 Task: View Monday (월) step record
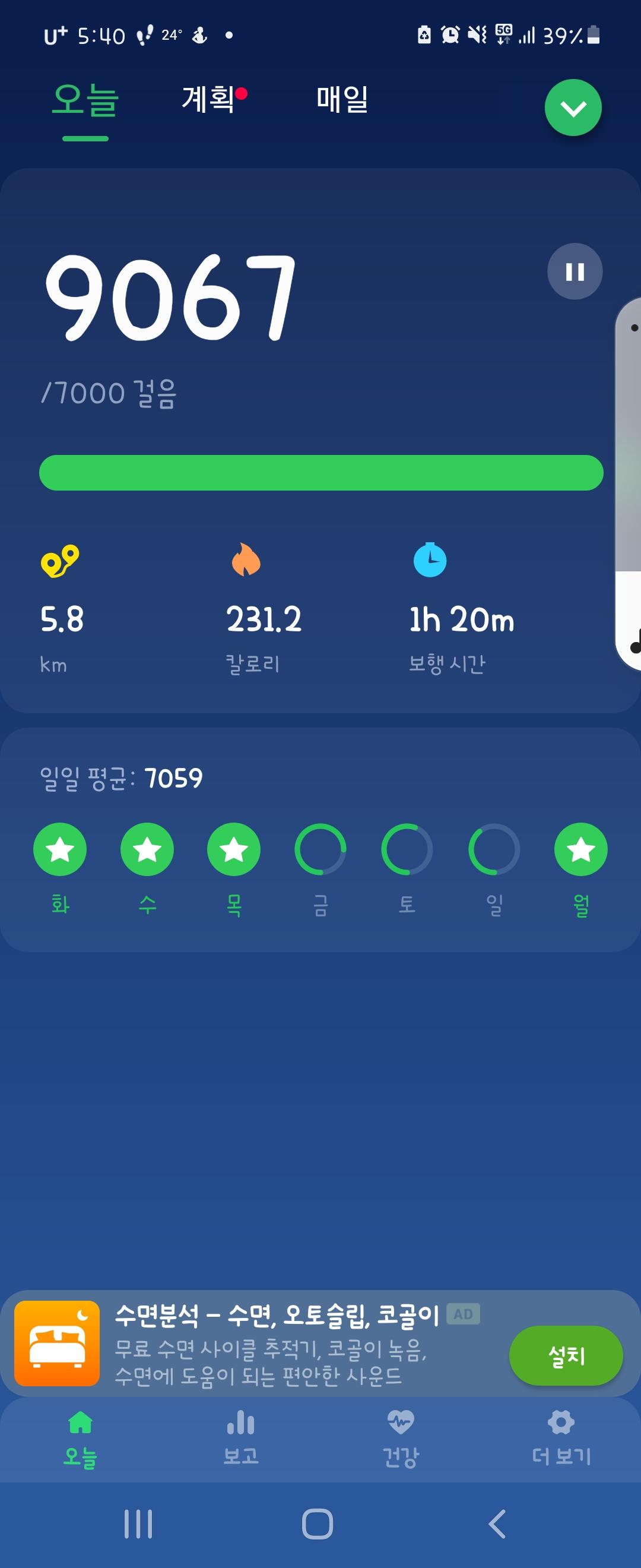point(581,849)
